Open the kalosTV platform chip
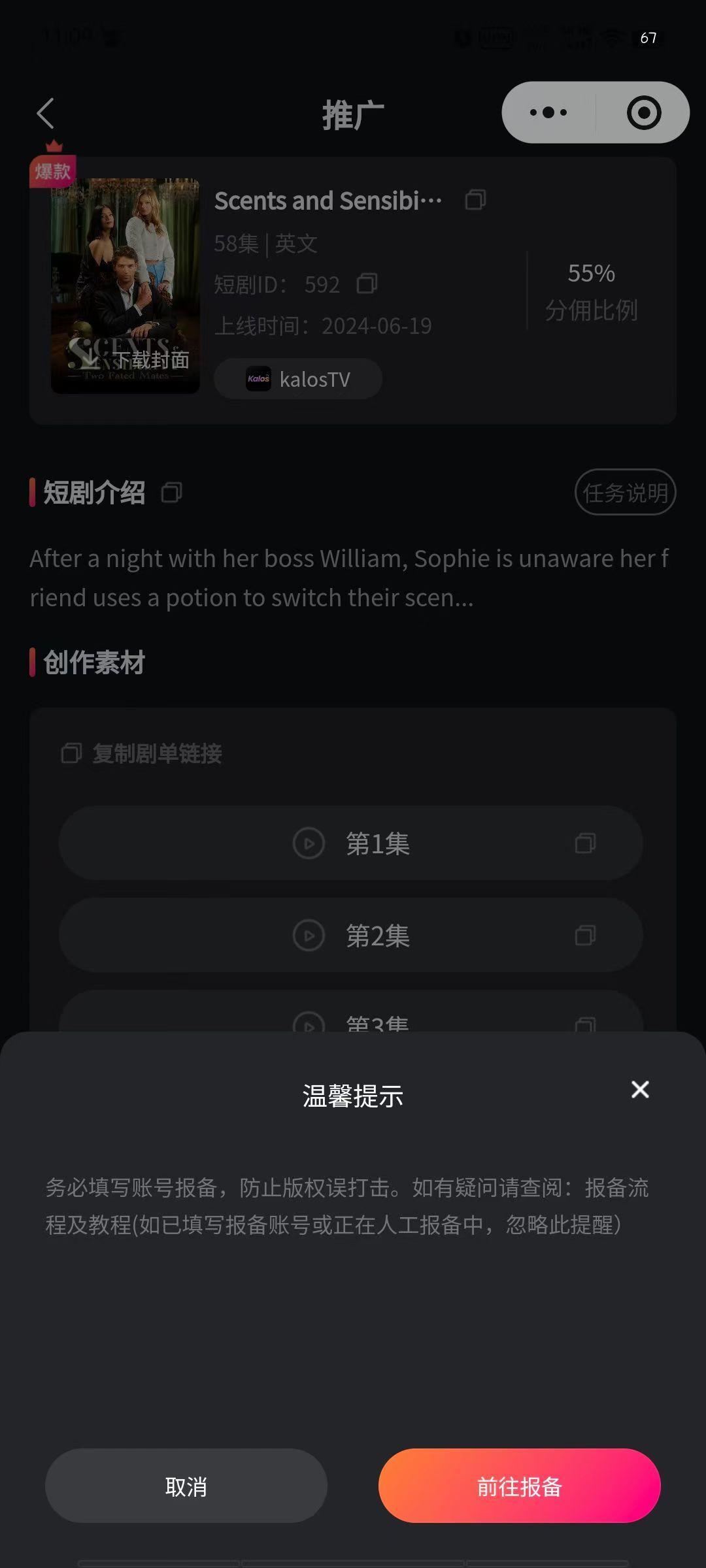The image size is (706, 1568). pyautogui.click(x=298, y=379)
